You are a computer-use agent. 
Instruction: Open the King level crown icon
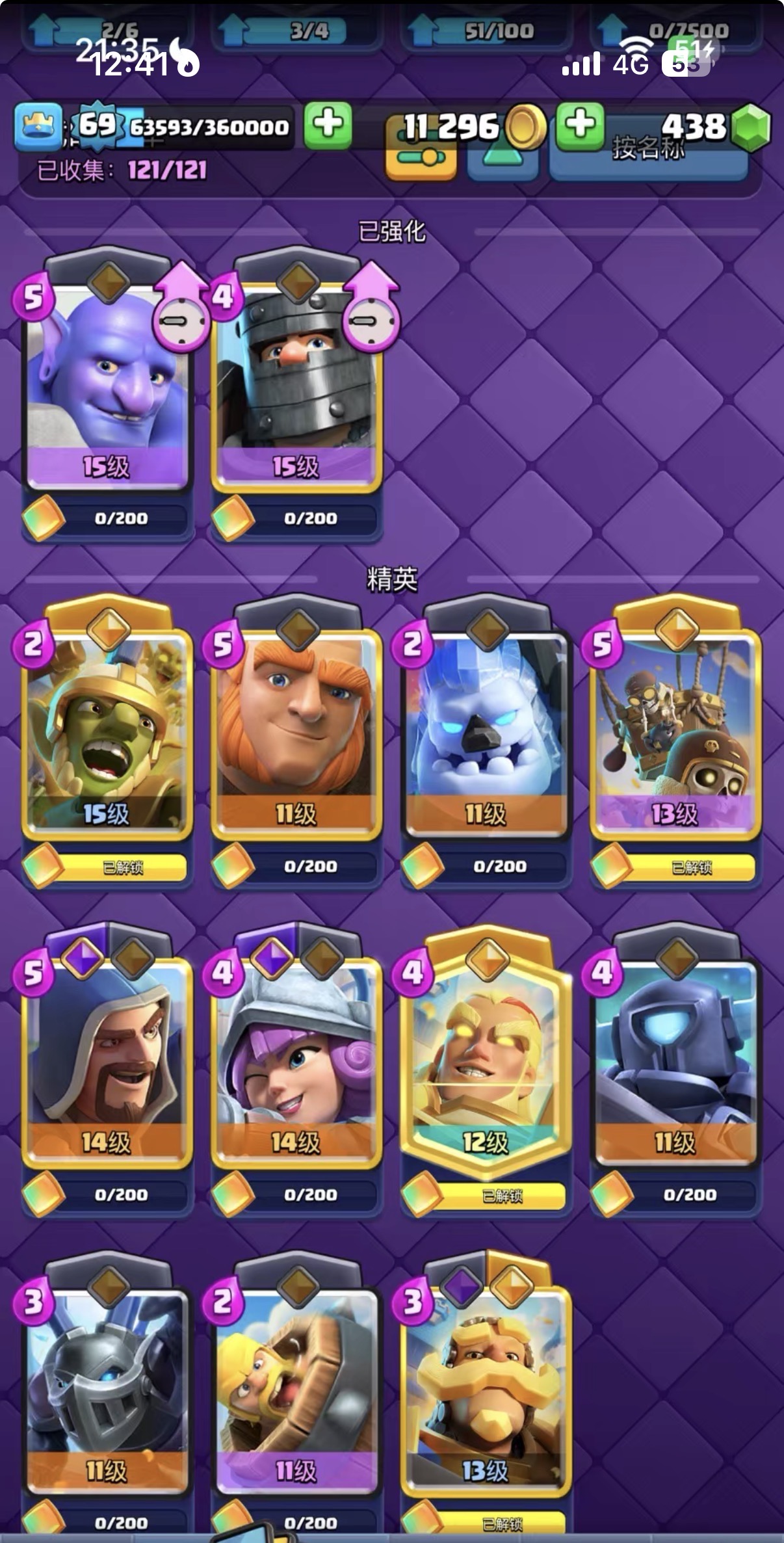click(x=38, y=125)
